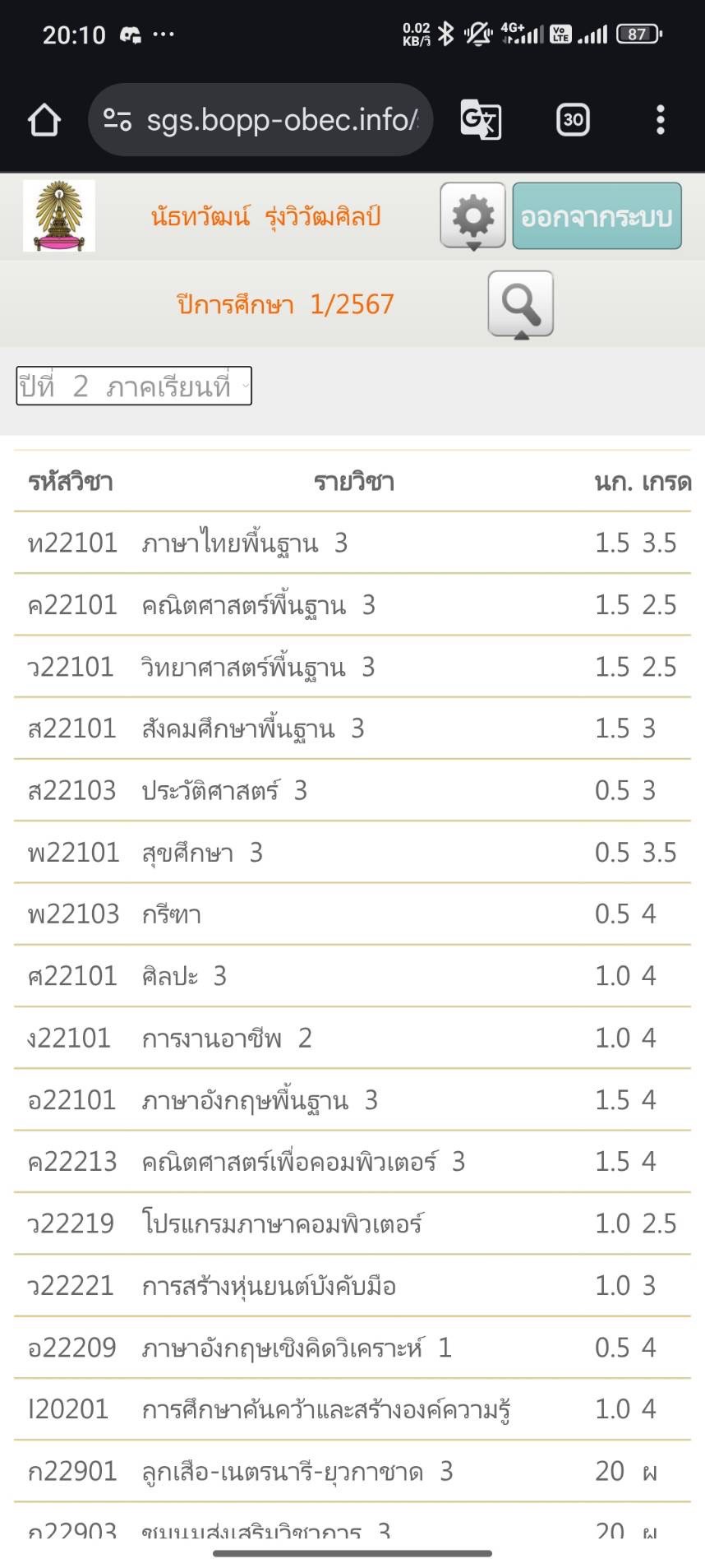Open the tab switcher showing 30 tabs
Image resolution: width=705 pixels, height=1568 pixels.
click(x=573, y=120)
